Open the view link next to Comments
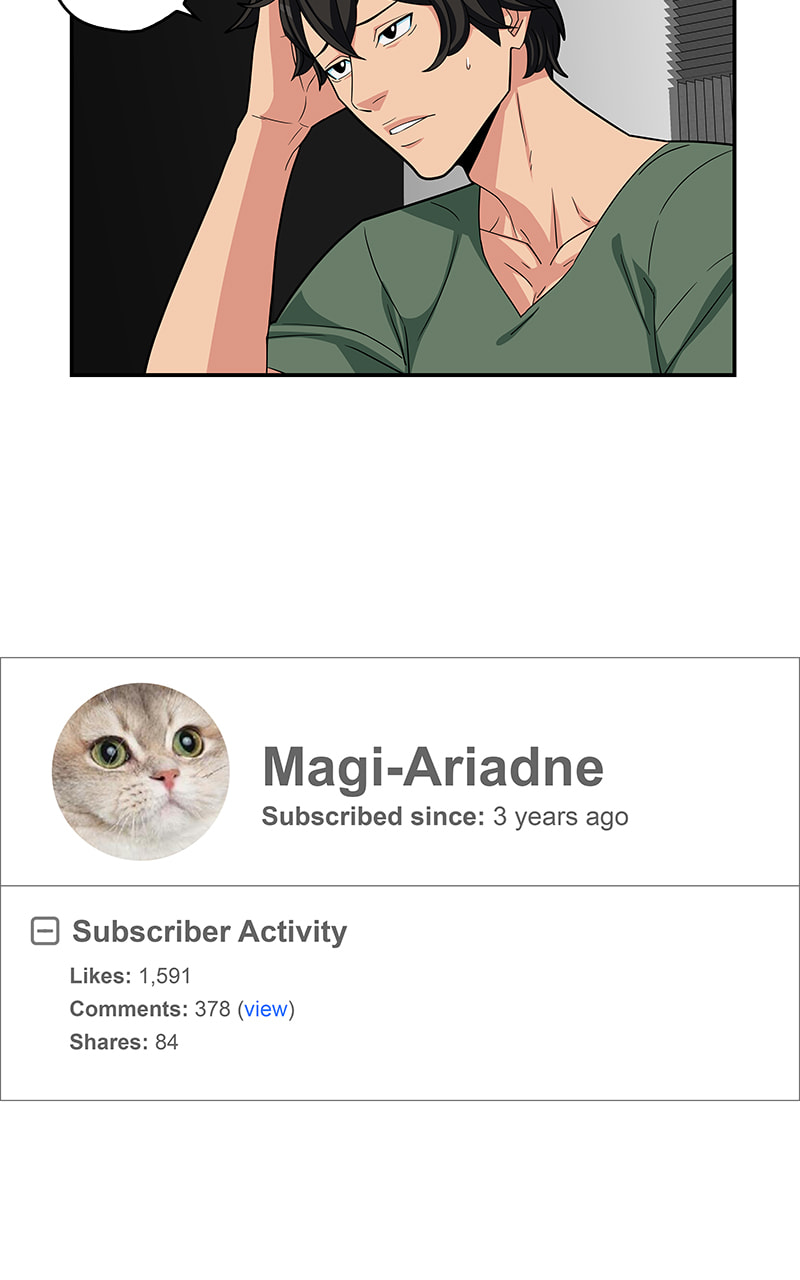Screen dimensions: 800x1280 (266, 1009)
